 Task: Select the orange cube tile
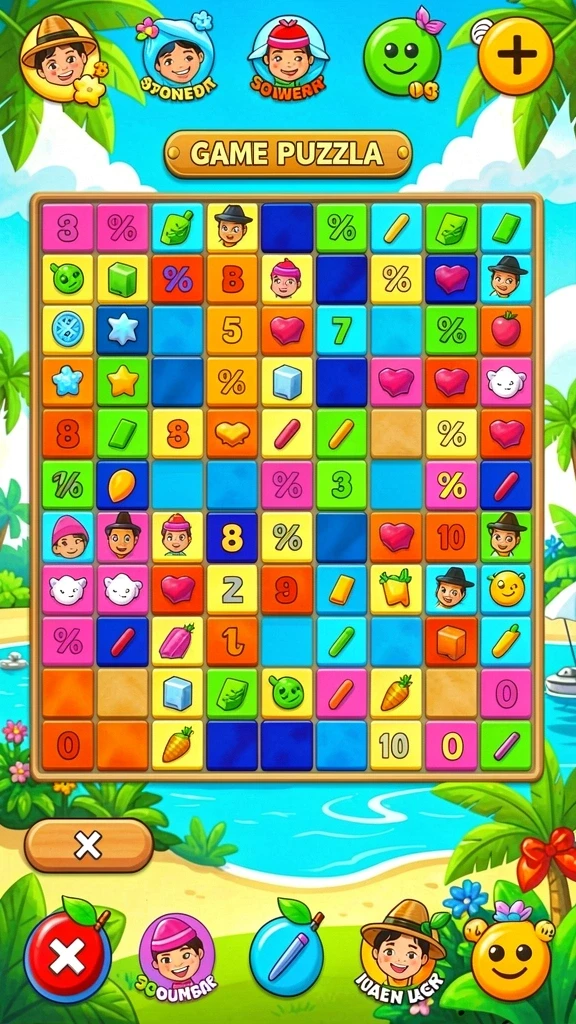[x=451, y=641]
